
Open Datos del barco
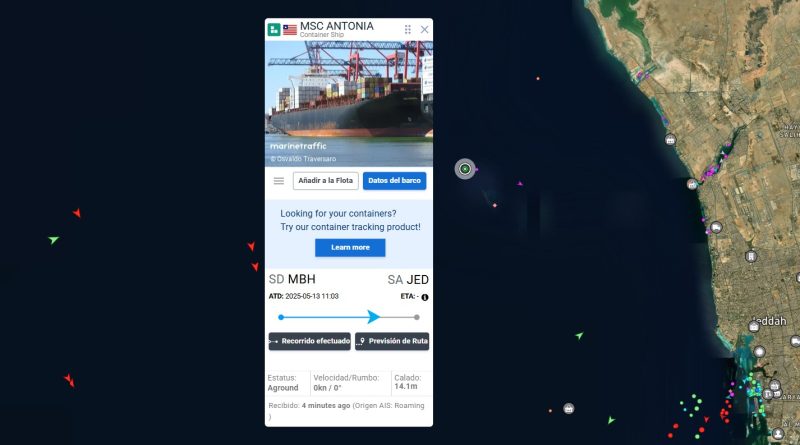tap(394, 181)
